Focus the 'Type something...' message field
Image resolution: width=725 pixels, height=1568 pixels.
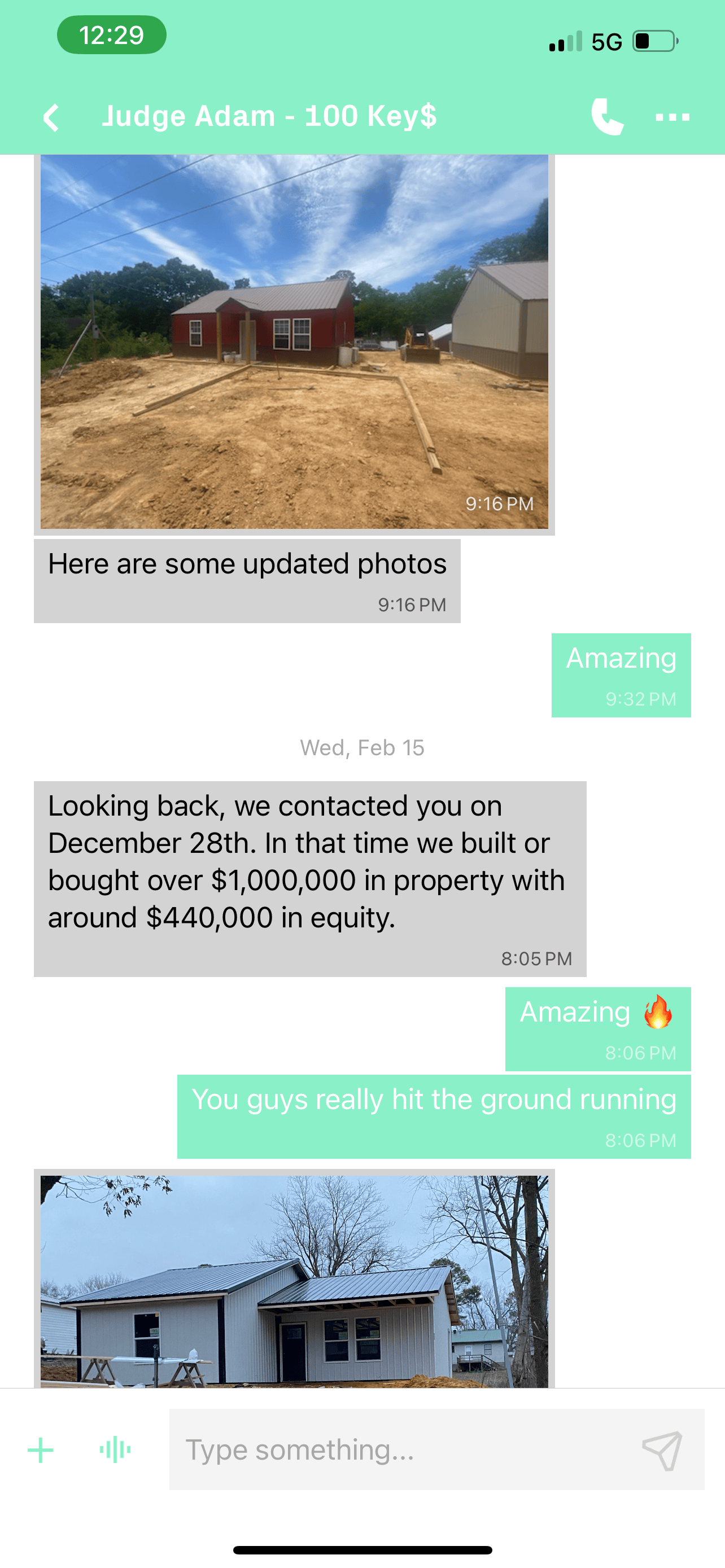coord(396,1450)
